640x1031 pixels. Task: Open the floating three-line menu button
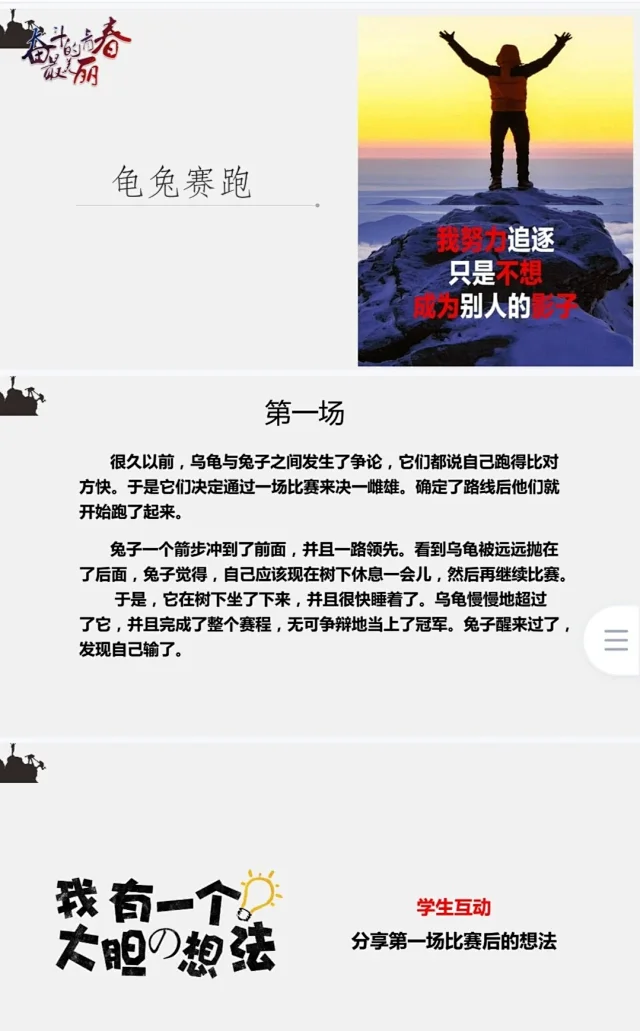616,640
